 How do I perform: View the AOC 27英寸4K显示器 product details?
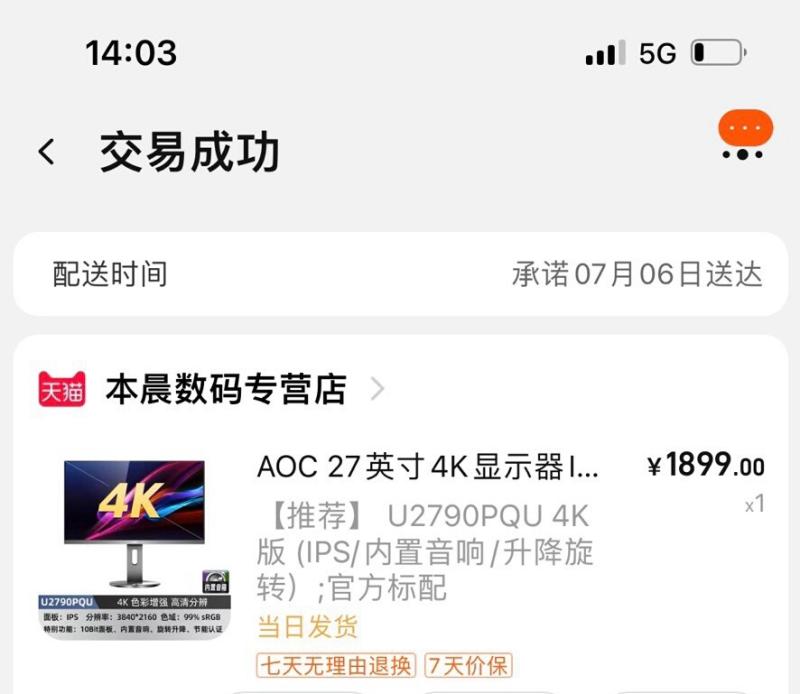[428, 467]
